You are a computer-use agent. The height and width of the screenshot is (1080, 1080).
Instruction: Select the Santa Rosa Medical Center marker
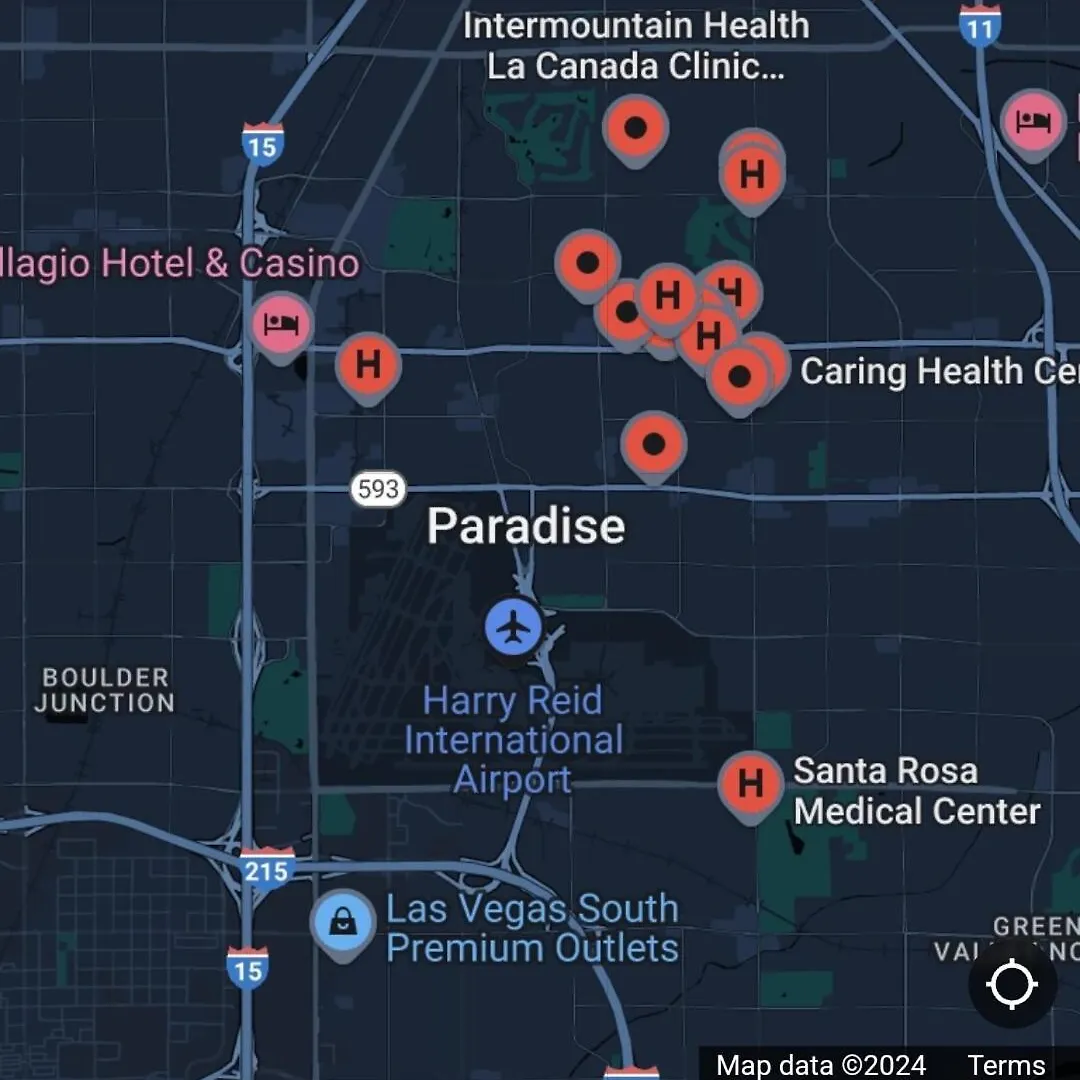(750, 784)
